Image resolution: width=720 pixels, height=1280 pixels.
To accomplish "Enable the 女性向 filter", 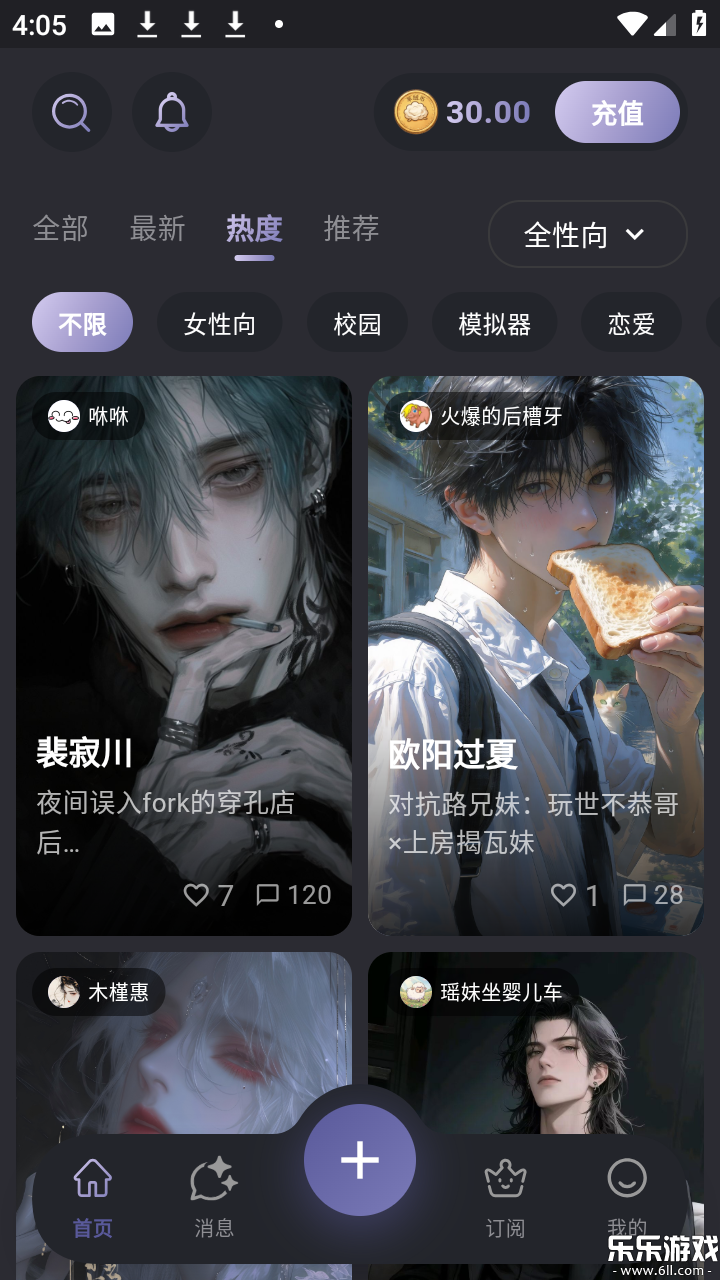I will click(x=220, y=322).
